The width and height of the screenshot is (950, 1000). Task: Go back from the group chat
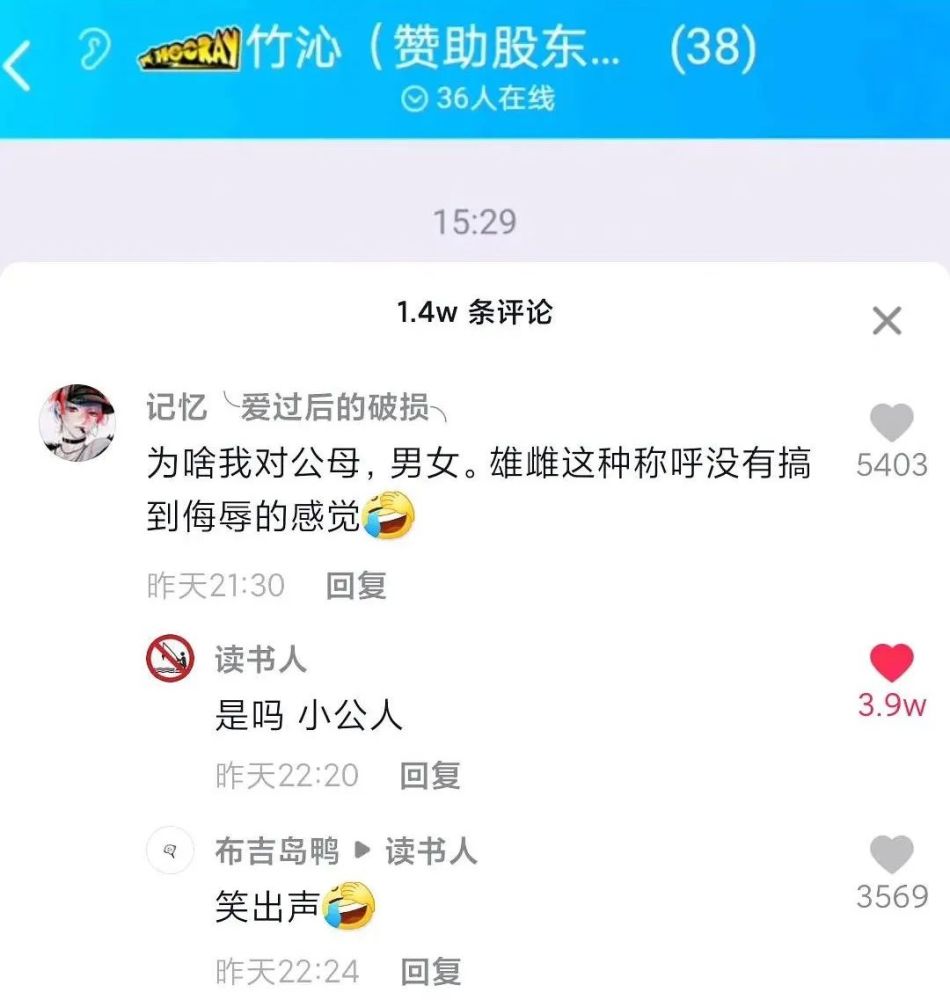coord(18,66)
